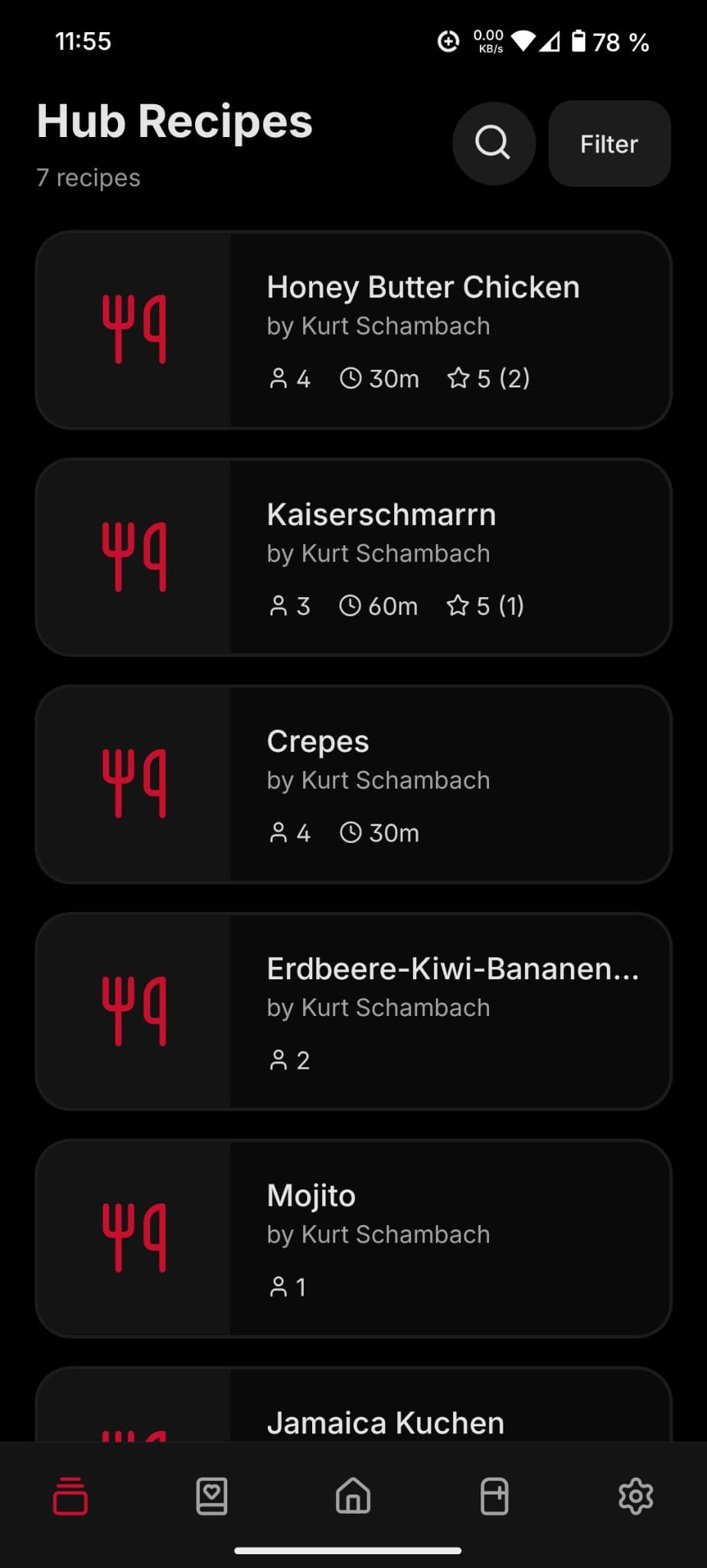The width and height of the screenshot is (707, 1568).
Task: Open the settings gear tab
Action: [x=635, y=1495]
